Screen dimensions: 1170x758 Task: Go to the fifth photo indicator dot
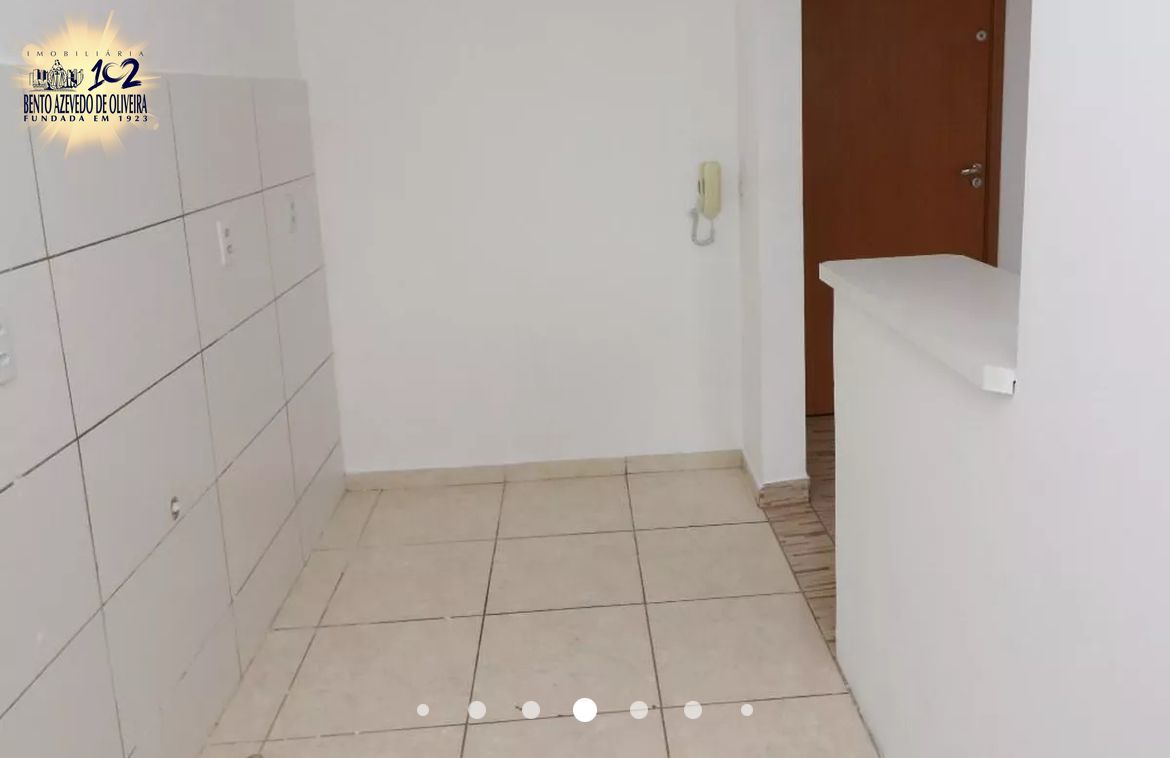click(639, 710)
